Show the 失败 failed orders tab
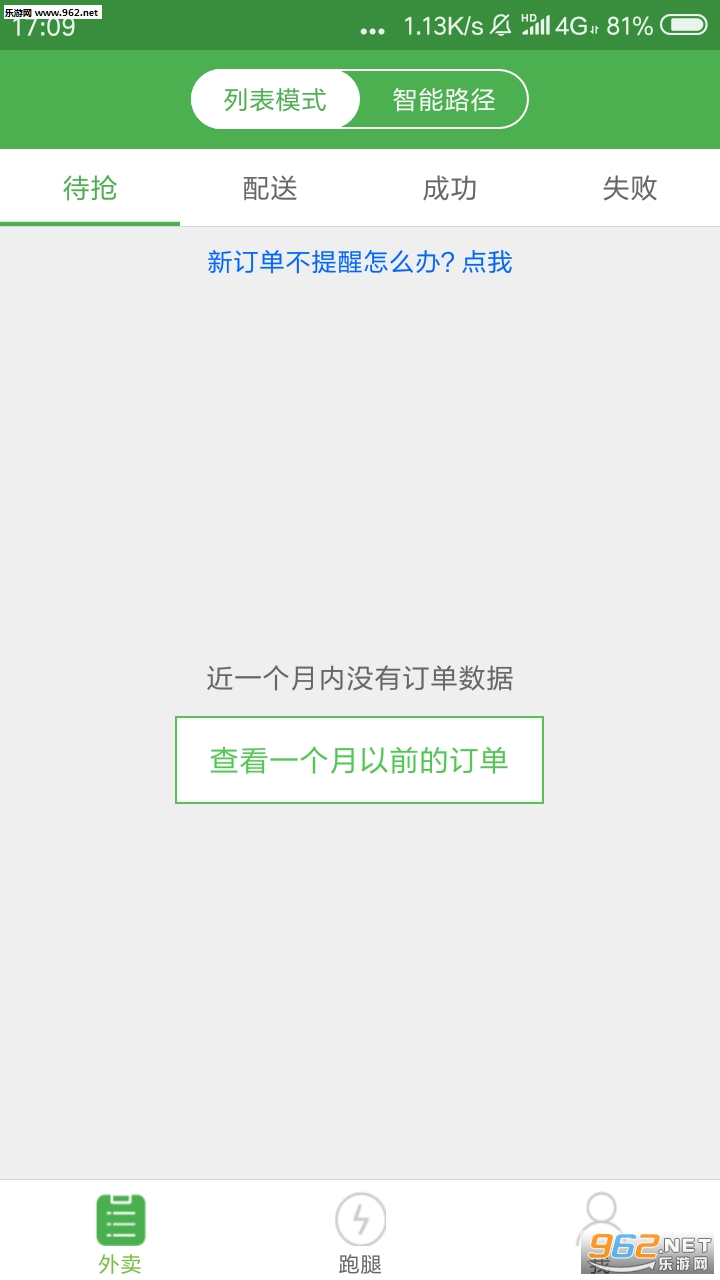 tap(630, 188)
